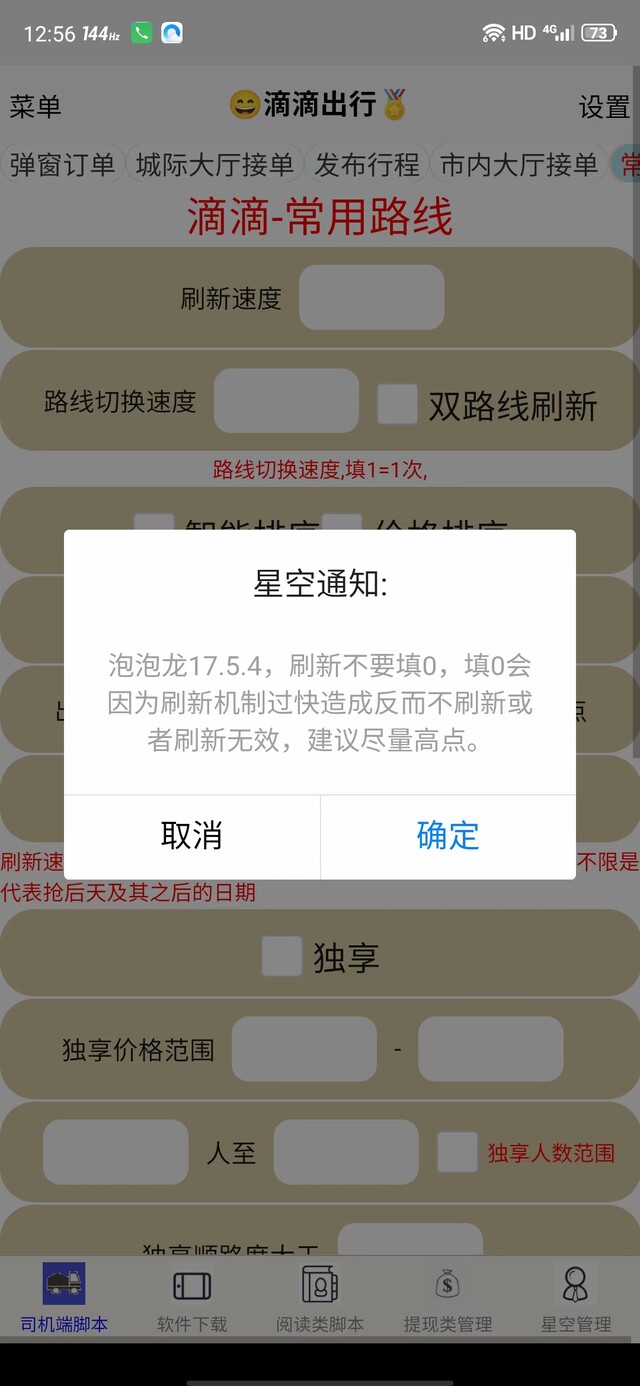Viewport: 640px width, 1386px height.
Task: Open the 司机端脚本 bottom tab
Action: (x=64, y=1298)
